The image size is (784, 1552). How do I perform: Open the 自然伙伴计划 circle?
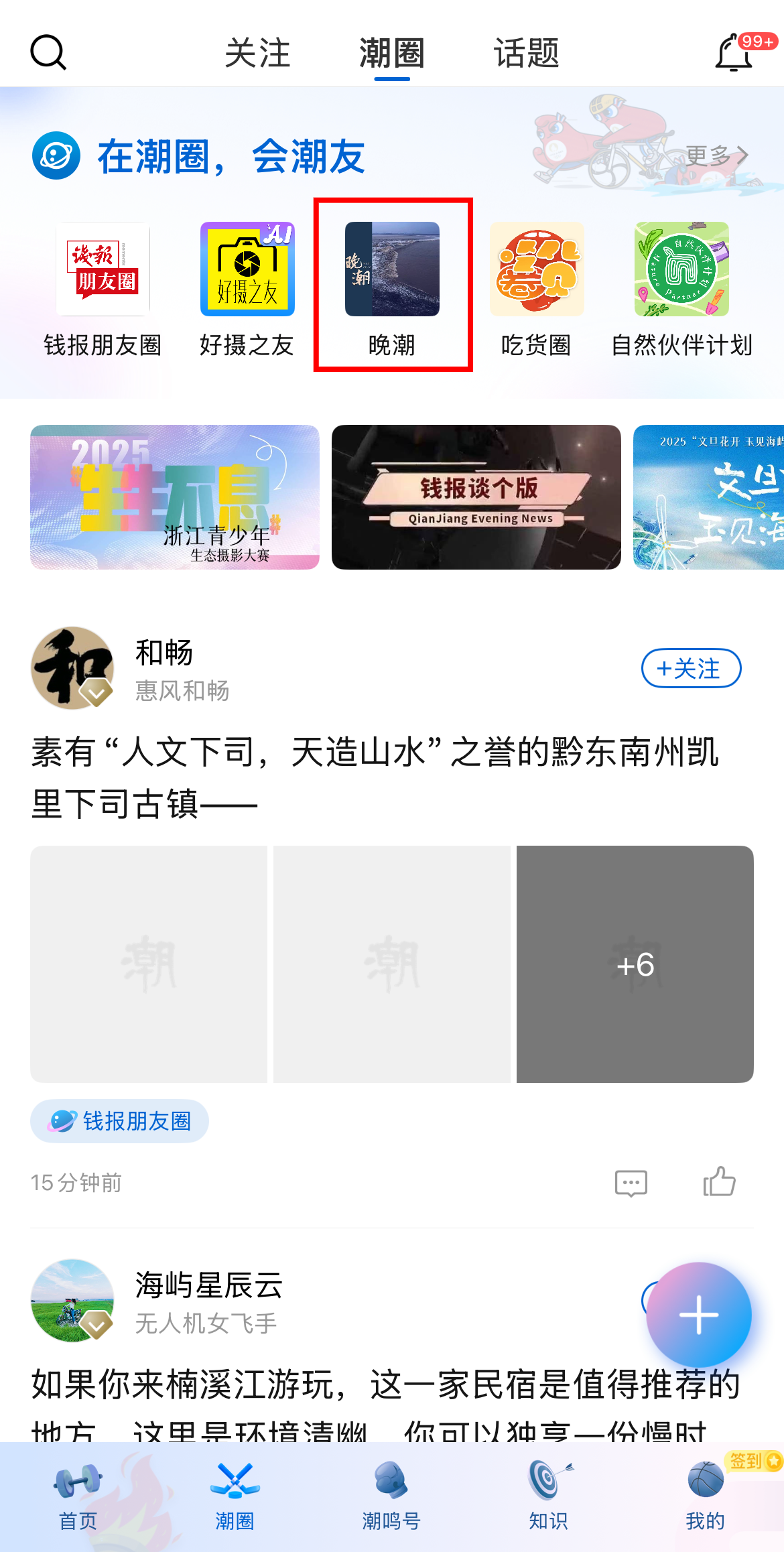(681, 288)
